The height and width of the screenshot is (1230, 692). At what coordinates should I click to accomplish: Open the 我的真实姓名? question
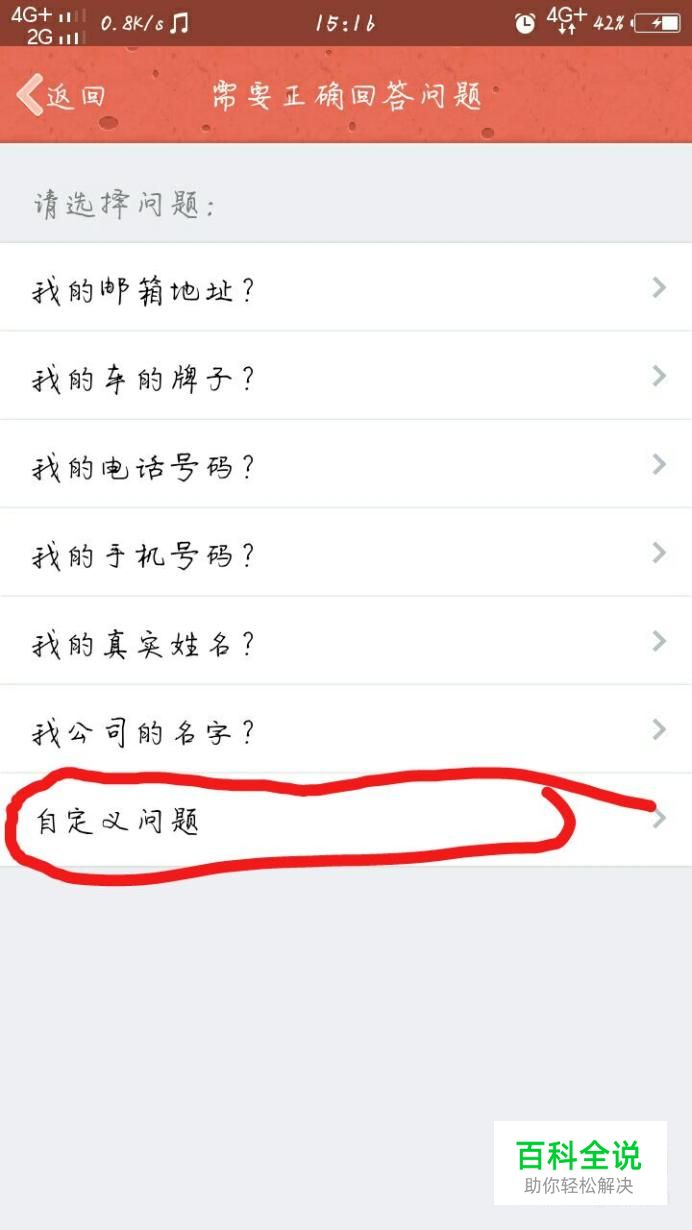(346, 641)
